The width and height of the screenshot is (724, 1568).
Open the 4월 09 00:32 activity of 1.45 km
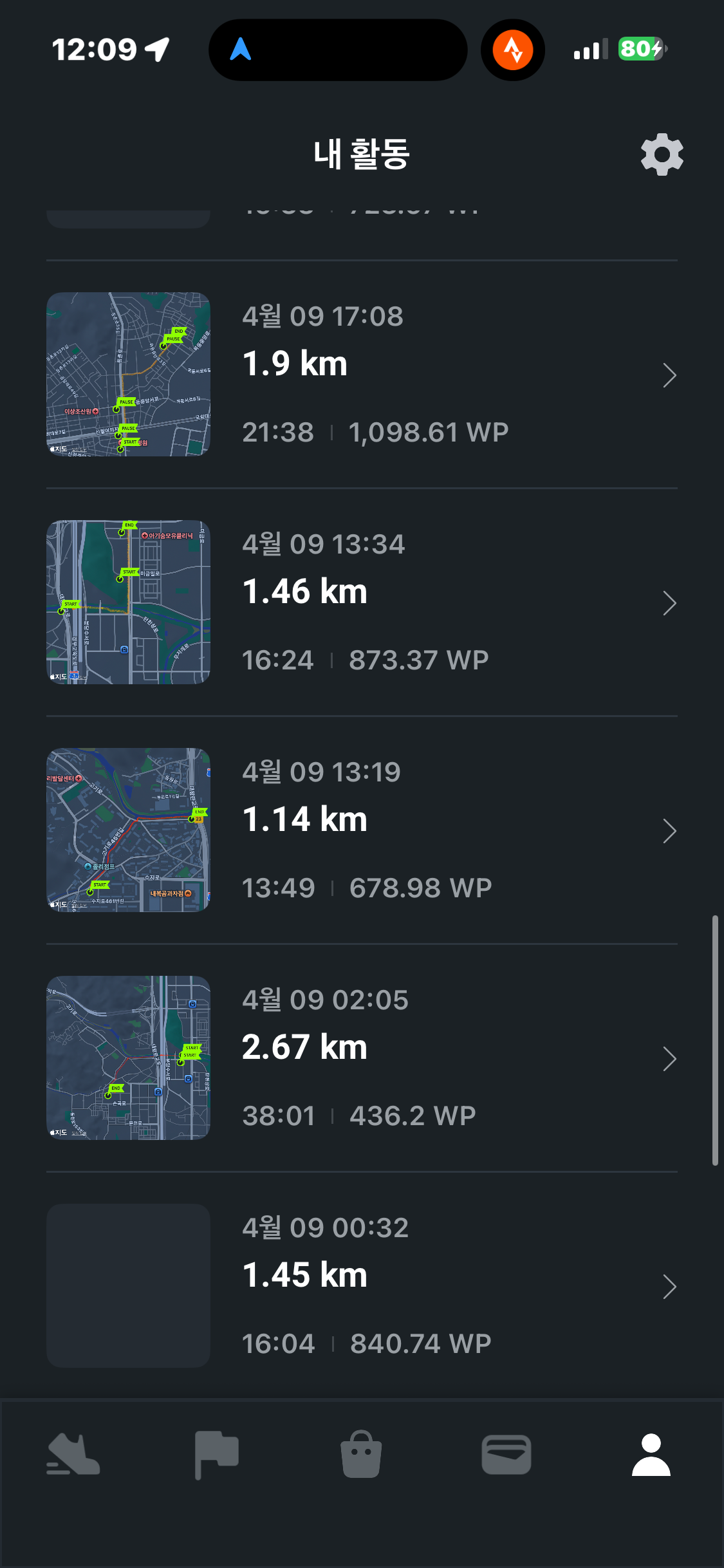click(x=362, y=1286)
